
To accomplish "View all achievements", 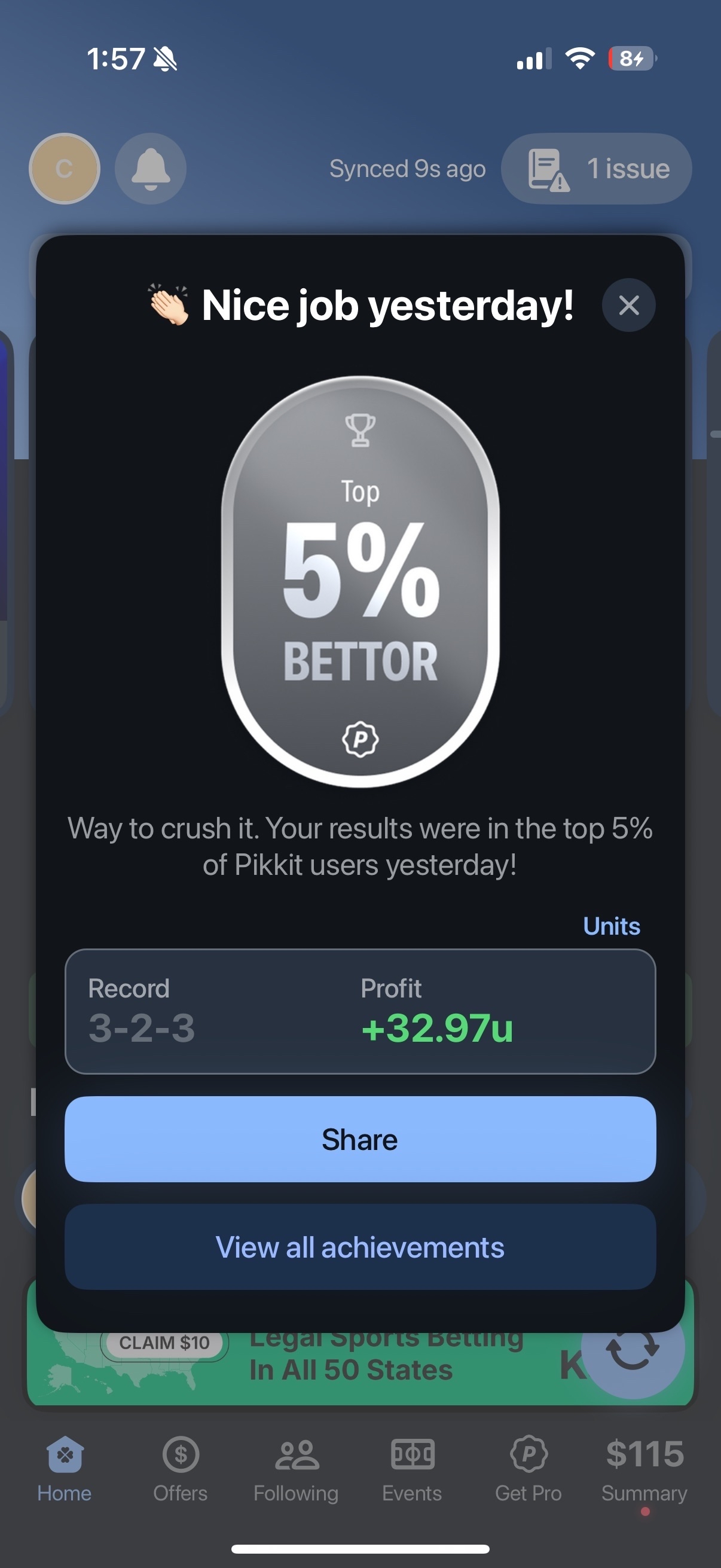I will 360,1247.
